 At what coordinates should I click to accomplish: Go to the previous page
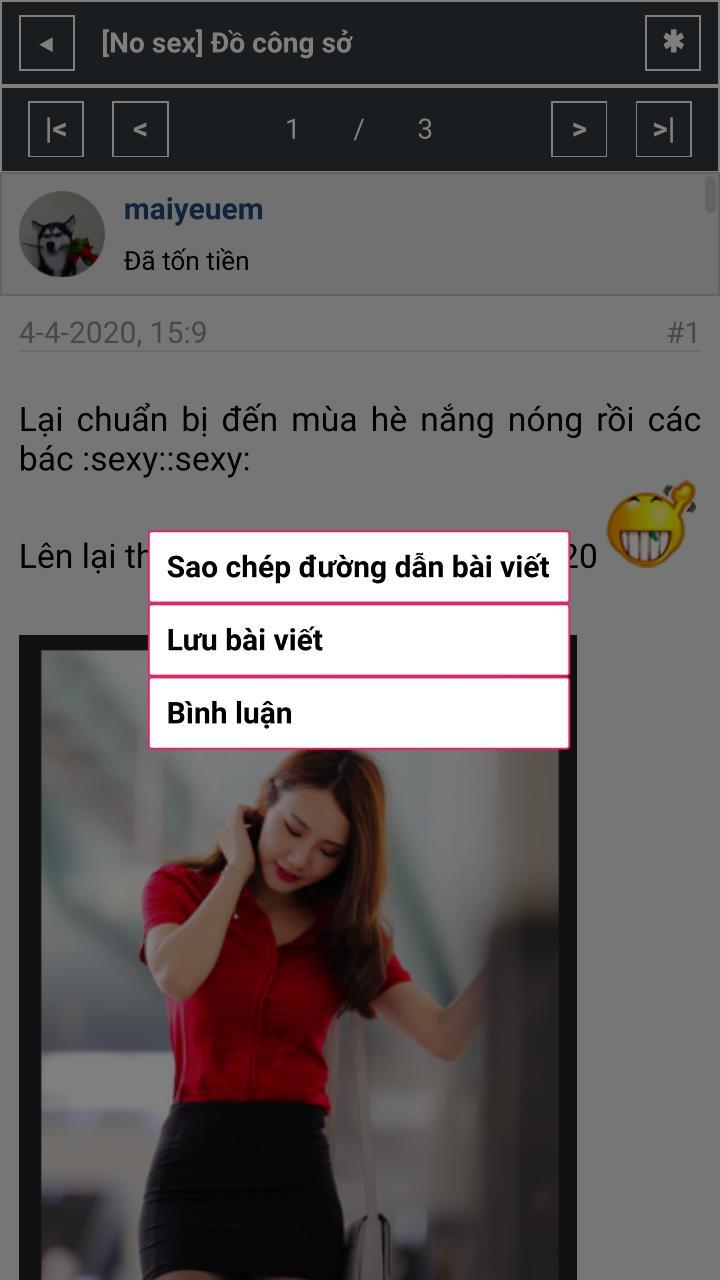(140, 129)
